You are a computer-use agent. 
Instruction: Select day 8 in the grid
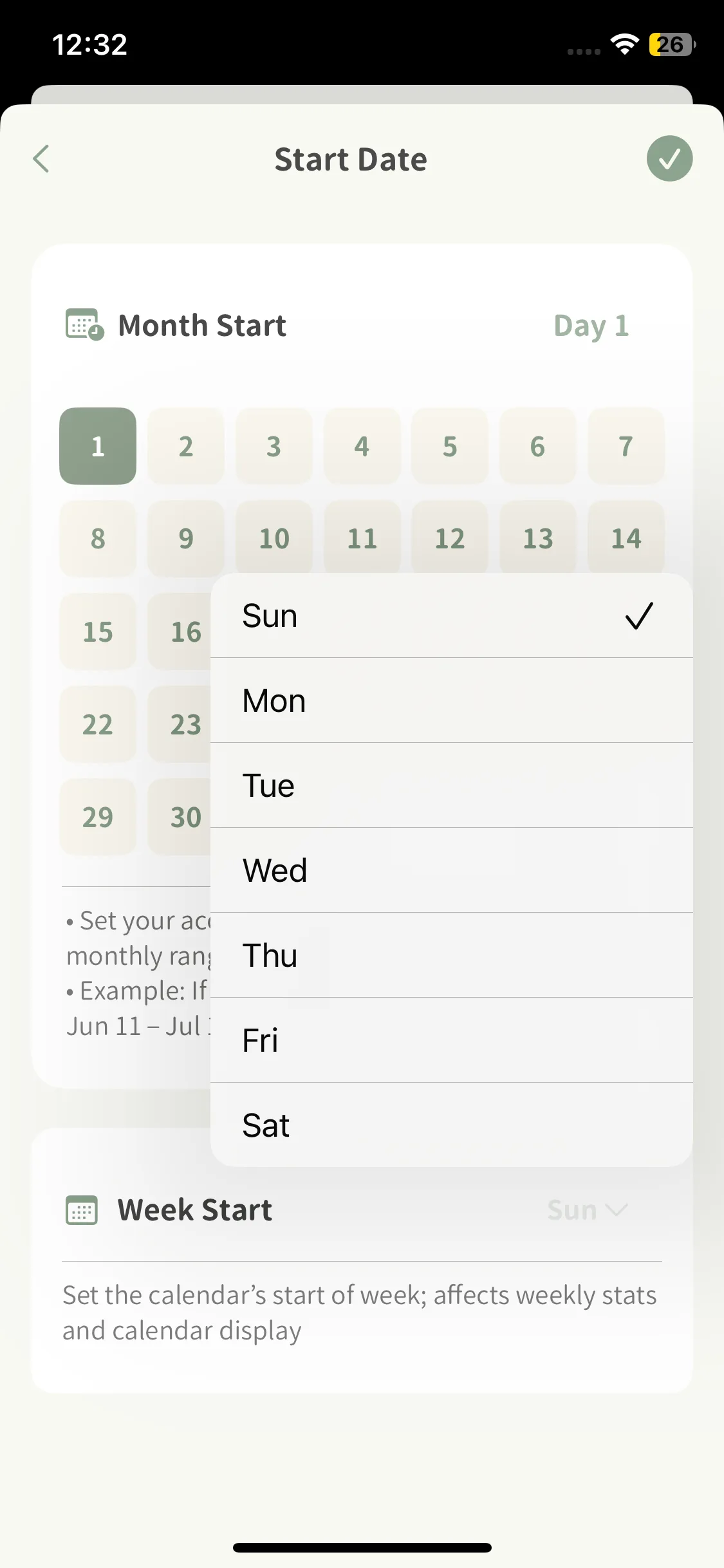(98, 539)
